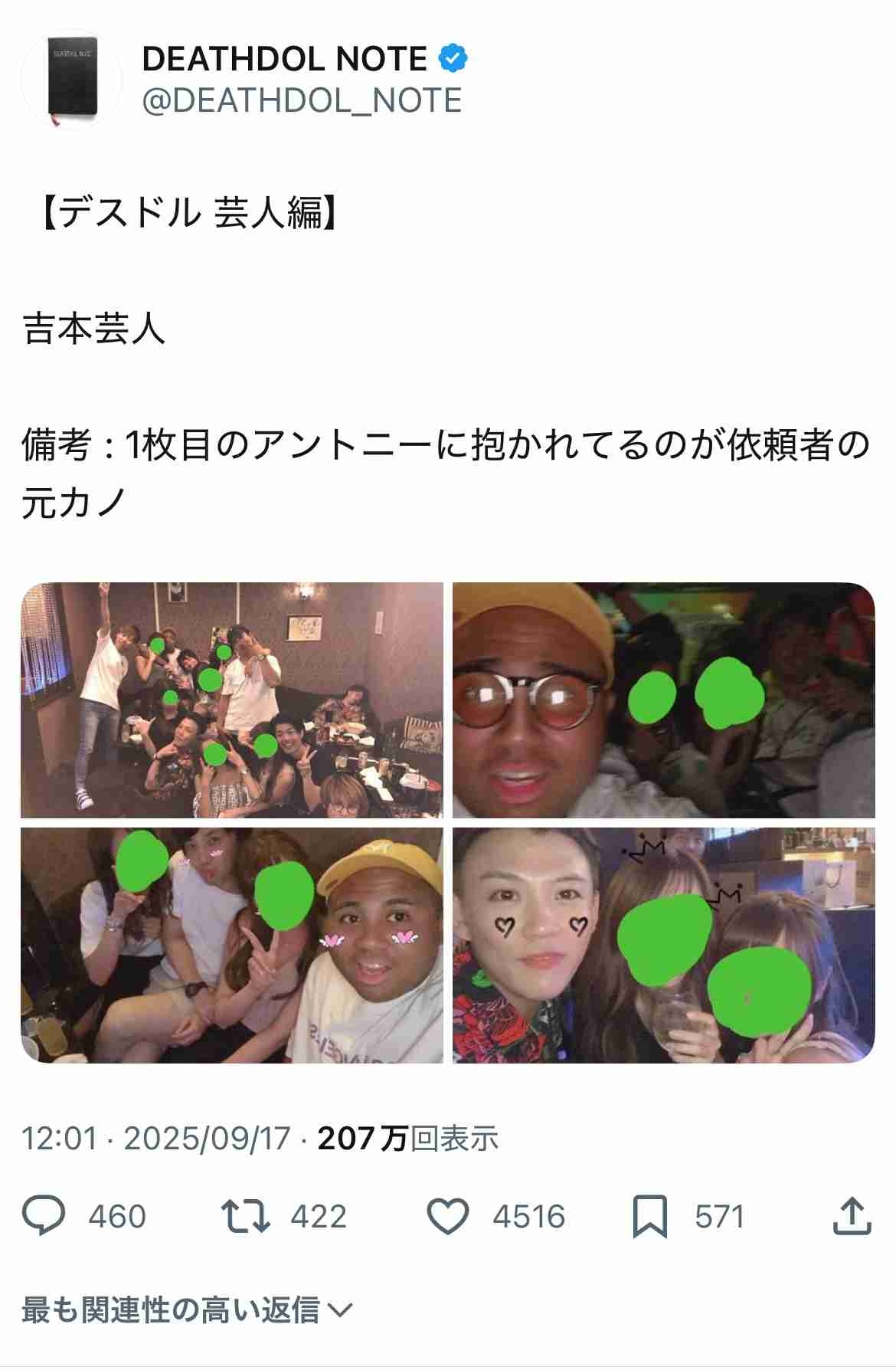Reply to this post
The image size is (896, 1370).
pos(44,1216)
